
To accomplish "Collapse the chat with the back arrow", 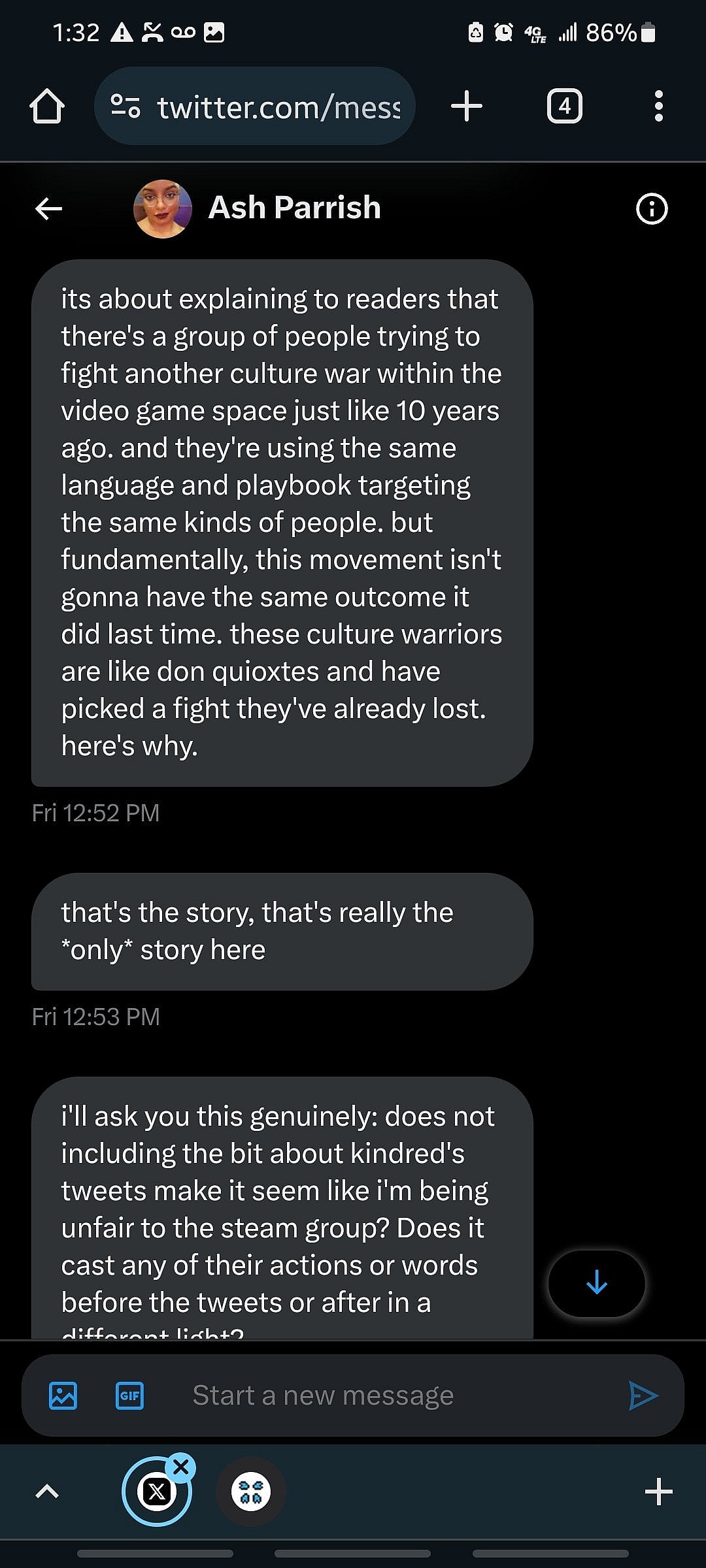I will pos(48,209).
